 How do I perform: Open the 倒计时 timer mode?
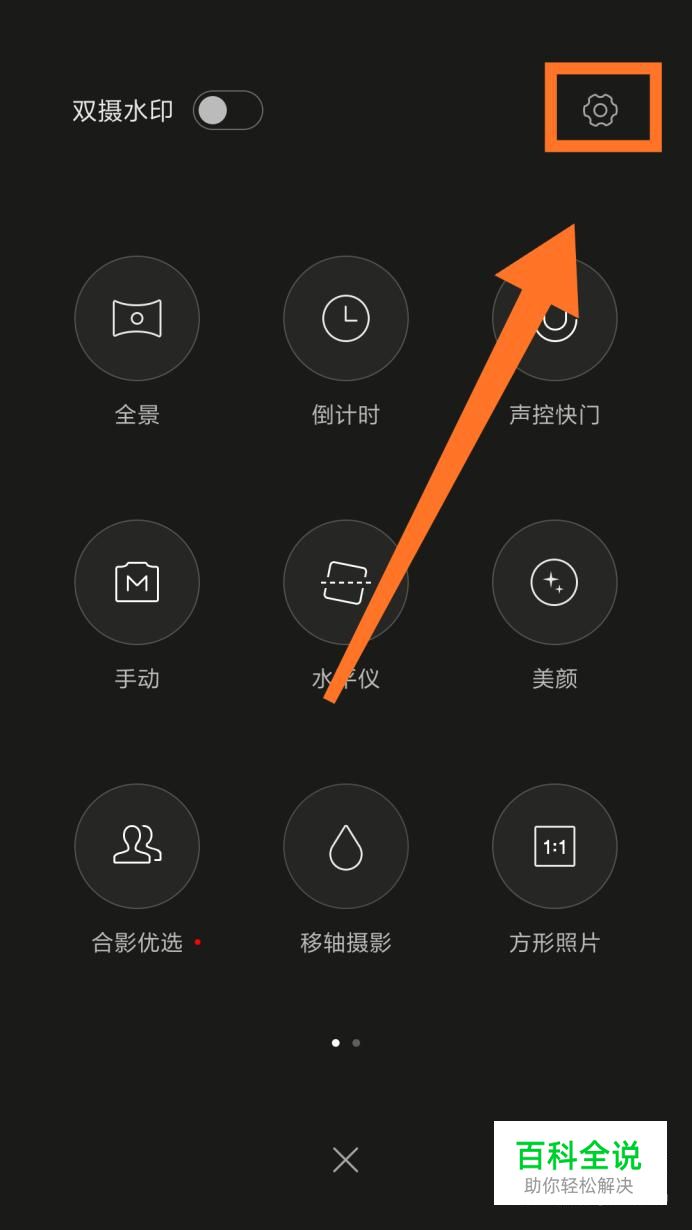click(346, 319)
